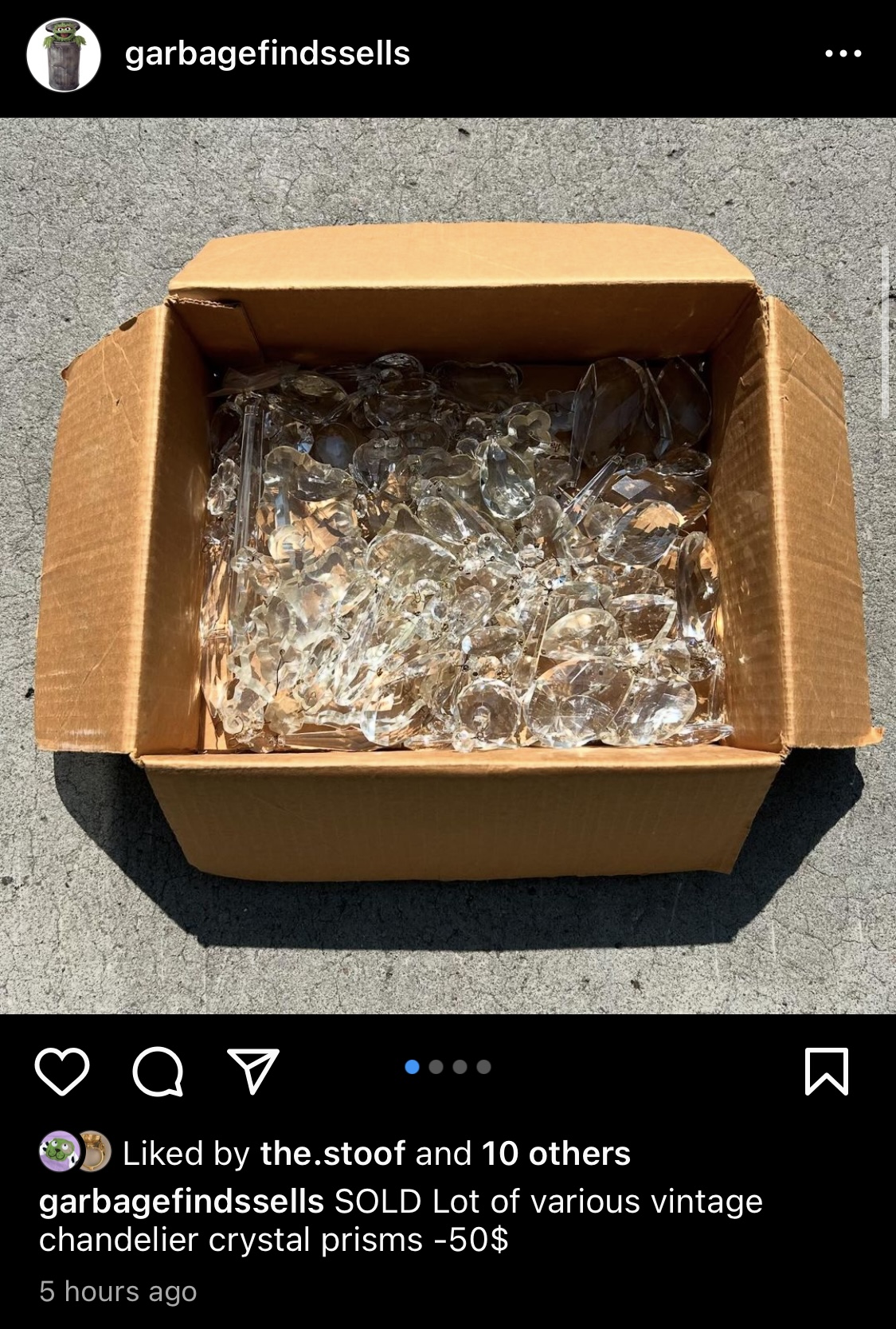Open the comment bubble icon

[x=158, y=1071]
